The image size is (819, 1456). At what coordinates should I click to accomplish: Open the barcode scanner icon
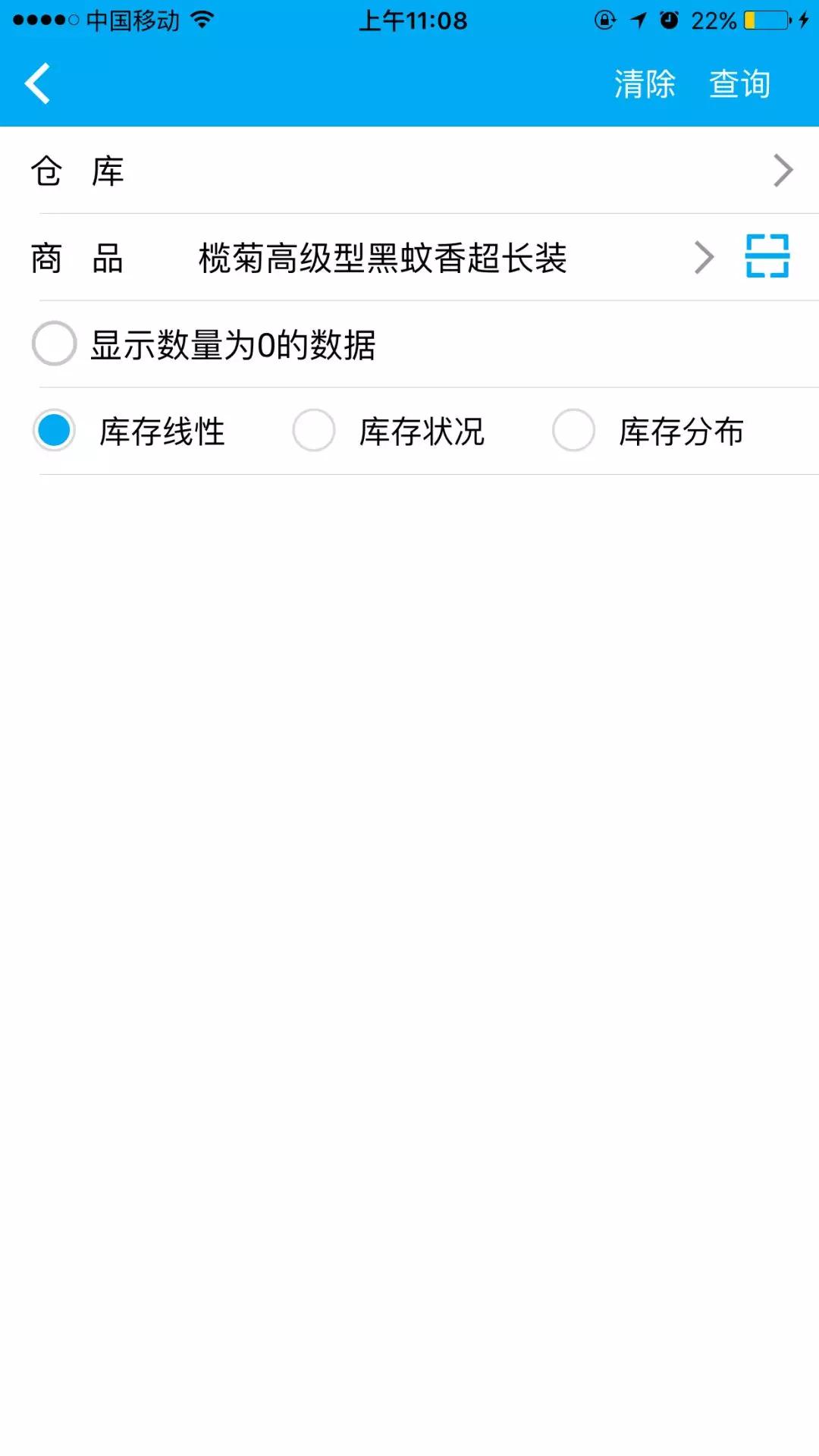tap(767, 256)
